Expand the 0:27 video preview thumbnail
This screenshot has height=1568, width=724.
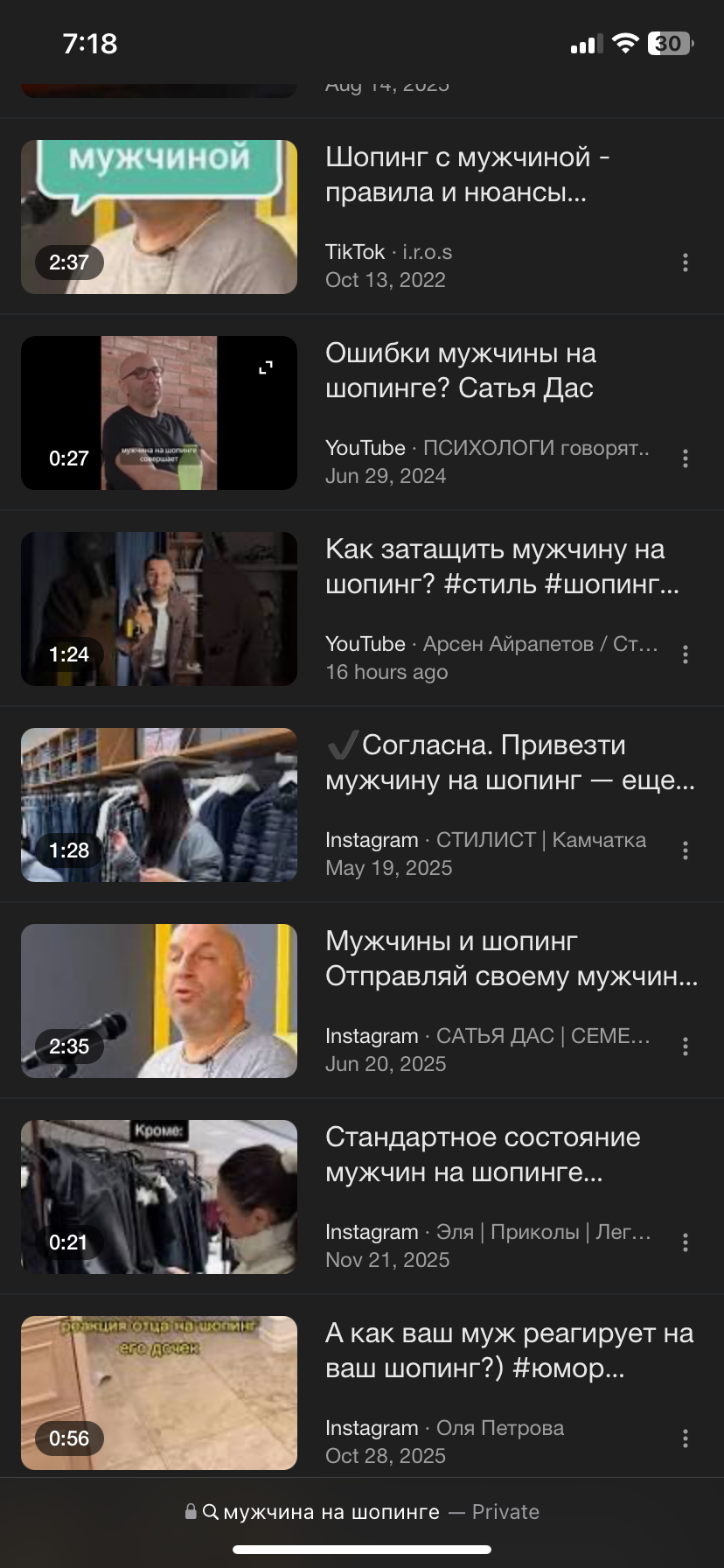point(266,367)
